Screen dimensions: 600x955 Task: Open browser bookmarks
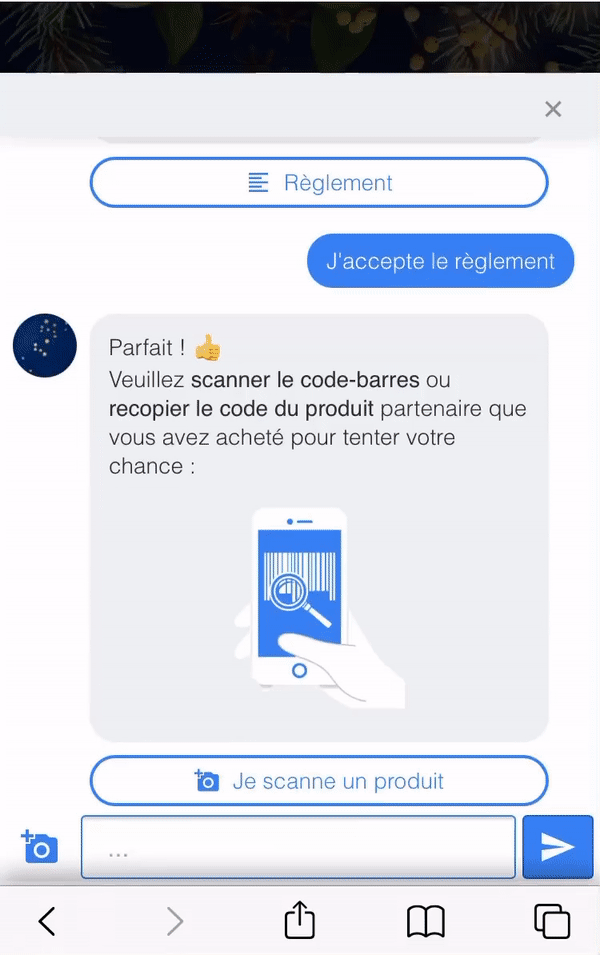(x=425, y=921)
